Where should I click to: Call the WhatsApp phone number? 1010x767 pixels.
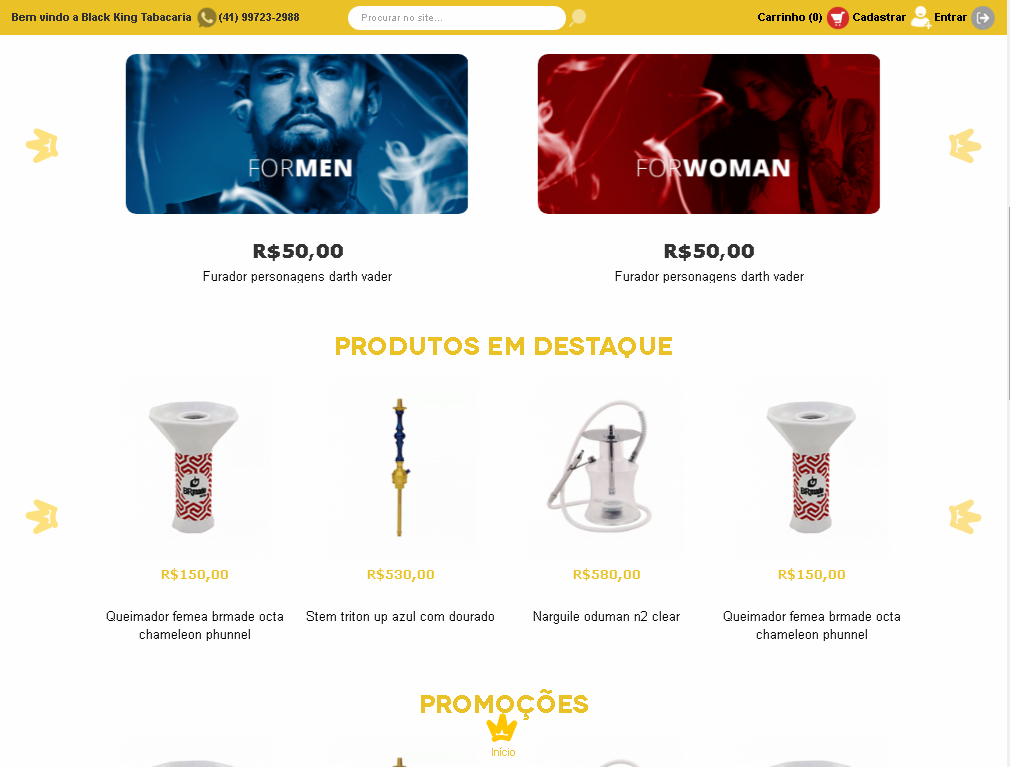tap(258, 17)
